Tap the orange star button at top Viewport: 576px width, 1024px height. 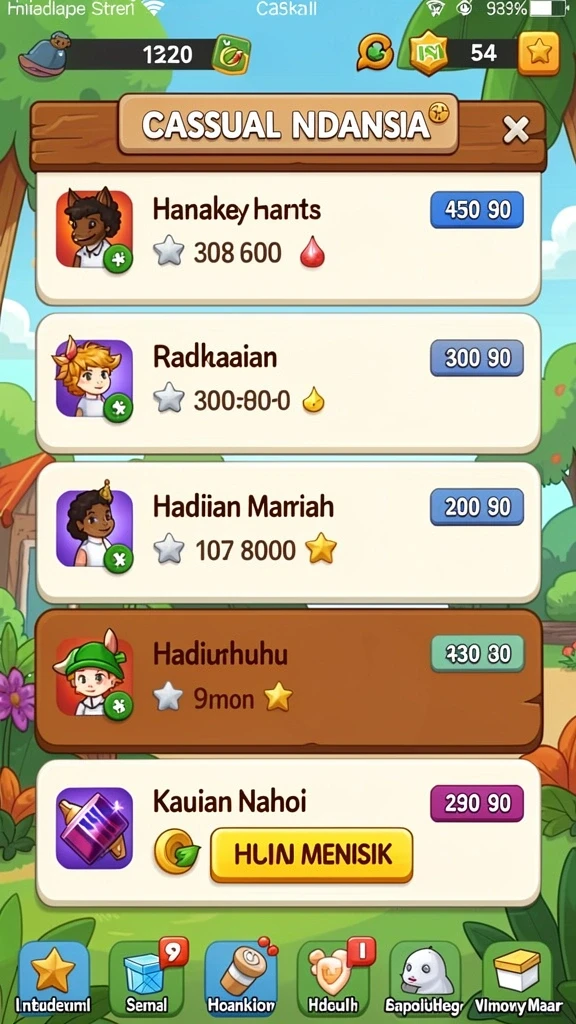pos(539,54)
